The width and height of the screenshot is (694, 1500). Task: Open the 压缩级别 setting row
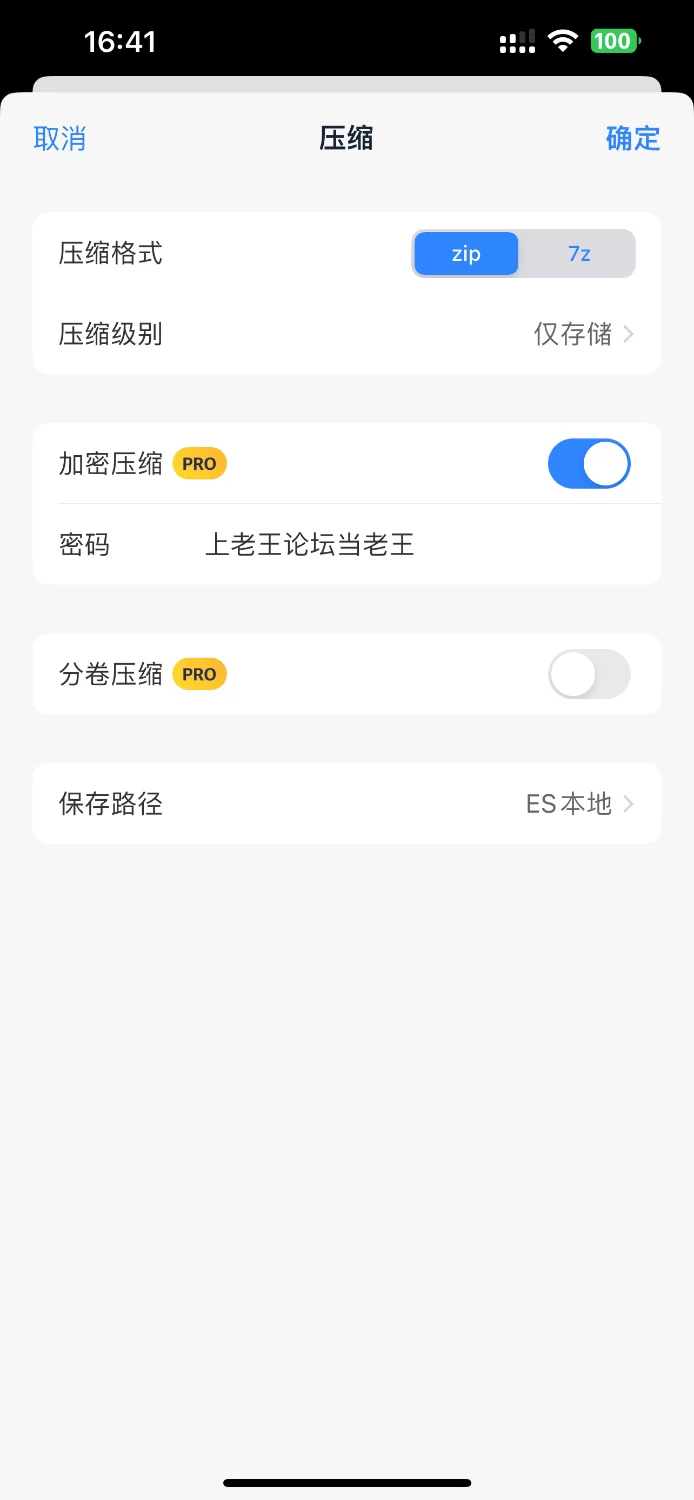click(347, 334)
